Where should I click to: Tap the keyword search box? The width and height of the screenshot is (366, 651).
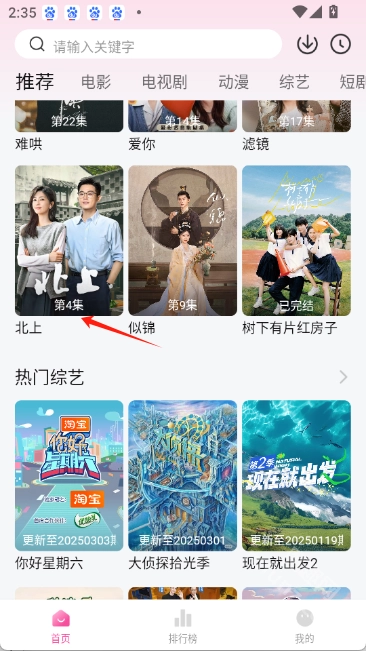tap(148, 44)
